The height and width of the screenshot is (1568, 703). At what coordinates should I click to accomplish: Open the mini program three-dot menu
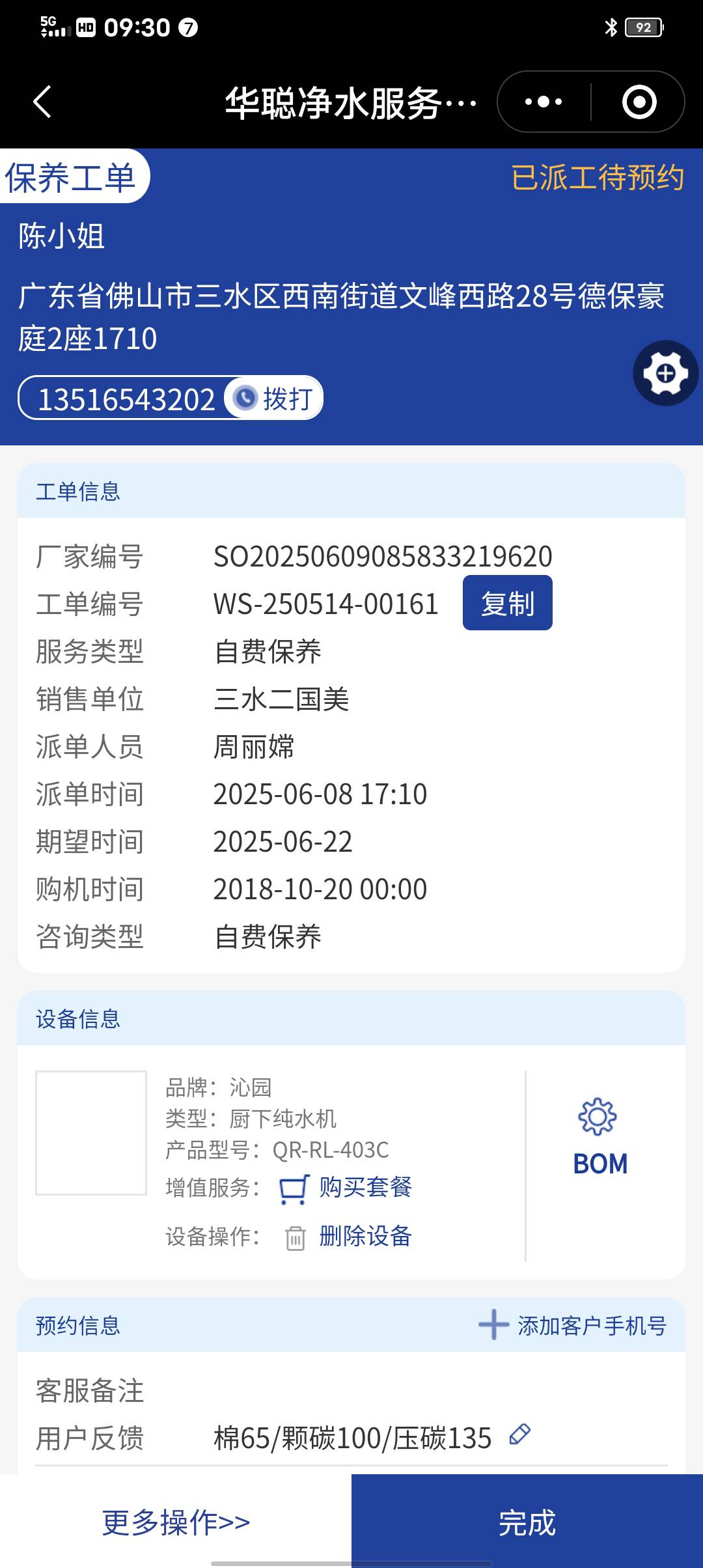pyautogui.click(x=544, y=102)
